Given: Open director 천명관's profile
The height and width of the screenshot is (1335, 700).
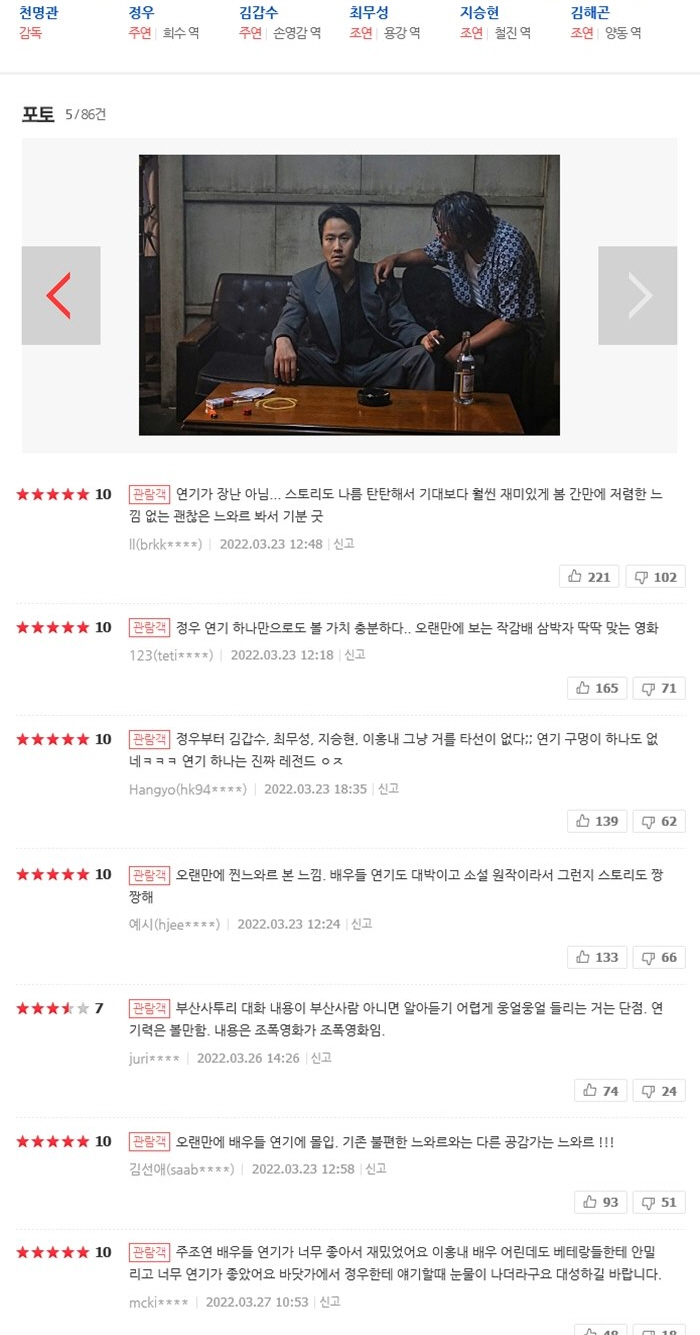Looking at the screenshot, I should [x=39, y=12].
